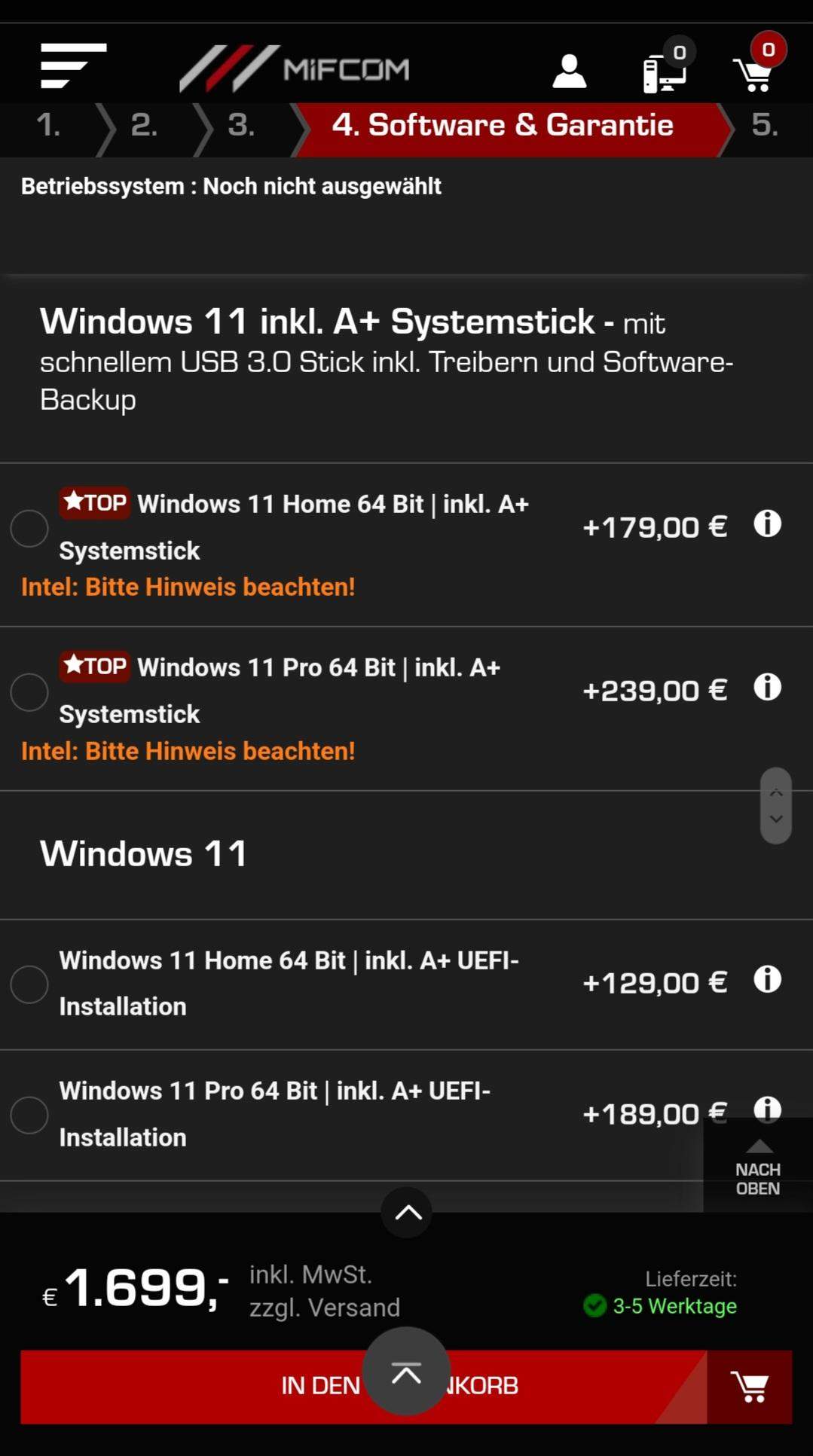Tap Nach Oben to return to top
This screenshot has height=1456, width=813.
[x=757, y=1168]
